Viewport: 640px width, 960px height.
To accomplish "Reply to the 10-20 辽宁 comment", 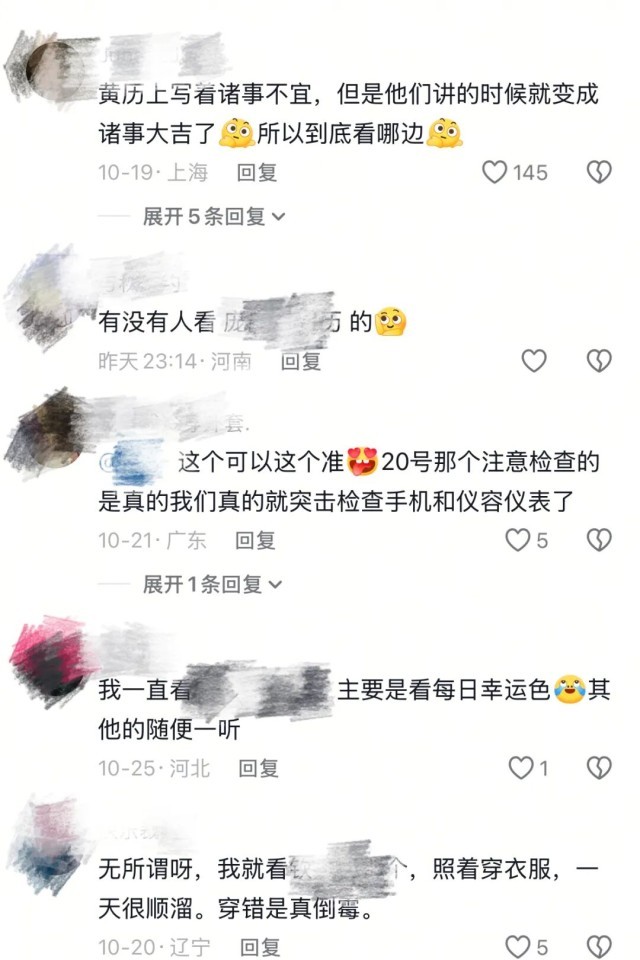I will [260, 946].
